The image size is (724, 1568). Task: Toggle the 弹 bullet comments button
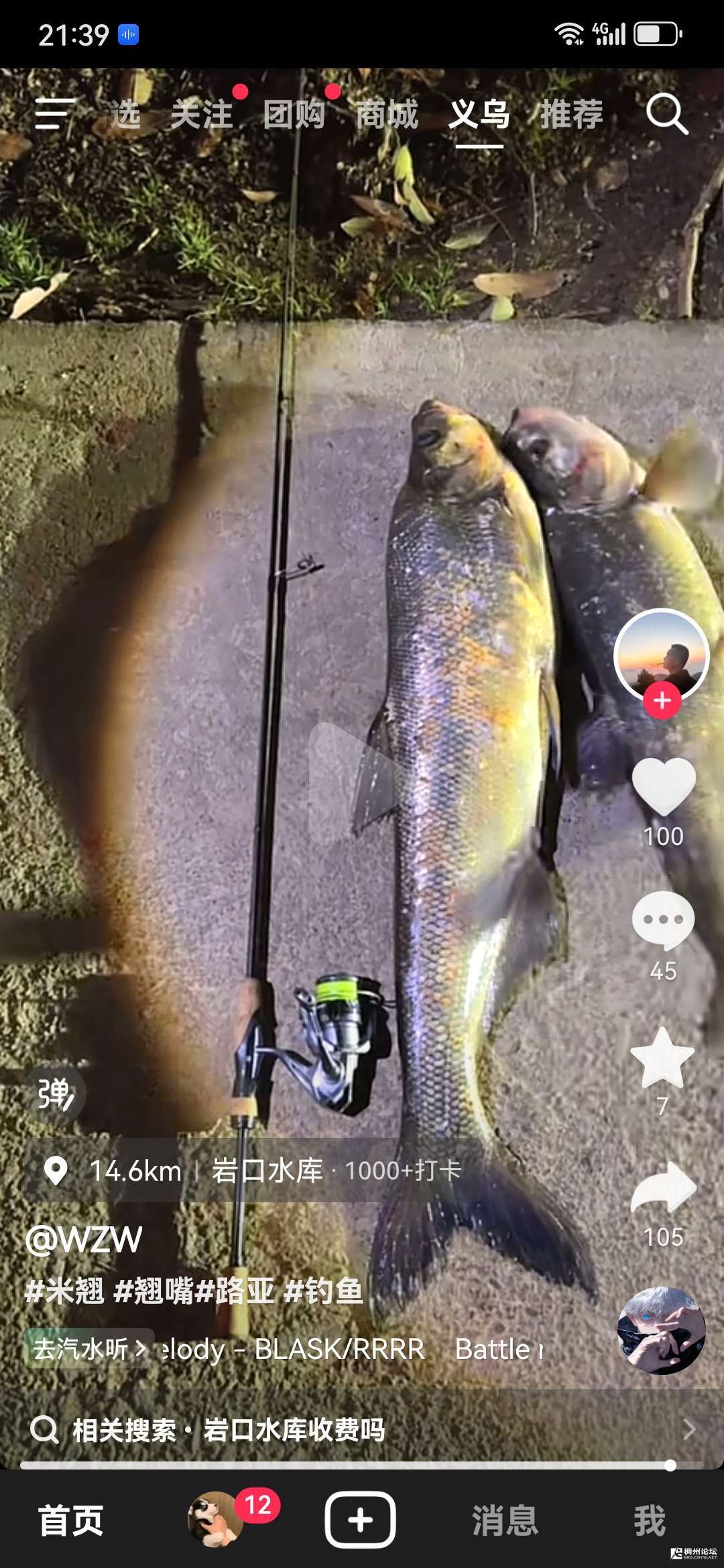(x=55, y=1094)
